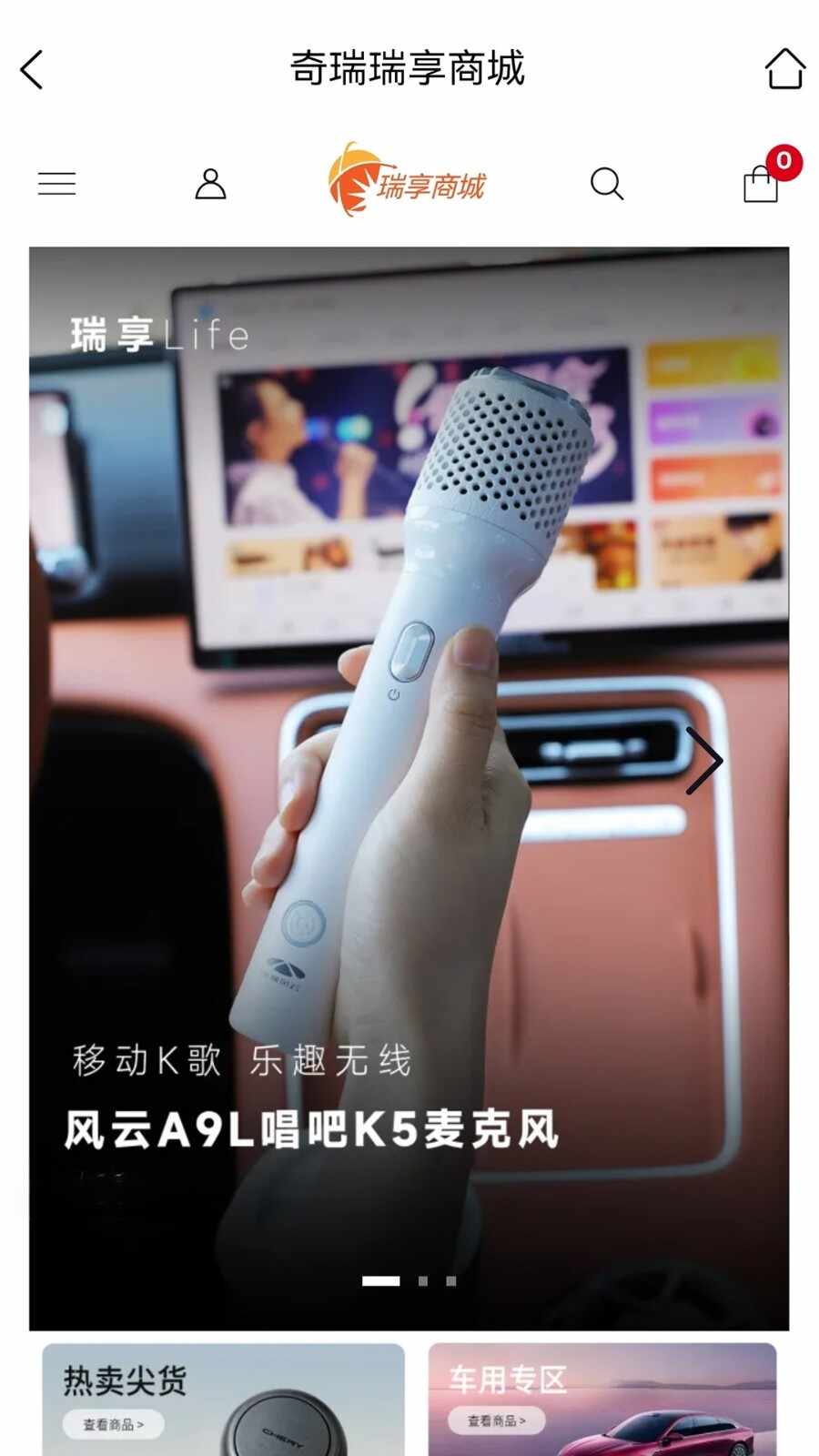Show next banner with right arrow
The width and height of the screenshot is (819, 1456).
click(703, 761)
